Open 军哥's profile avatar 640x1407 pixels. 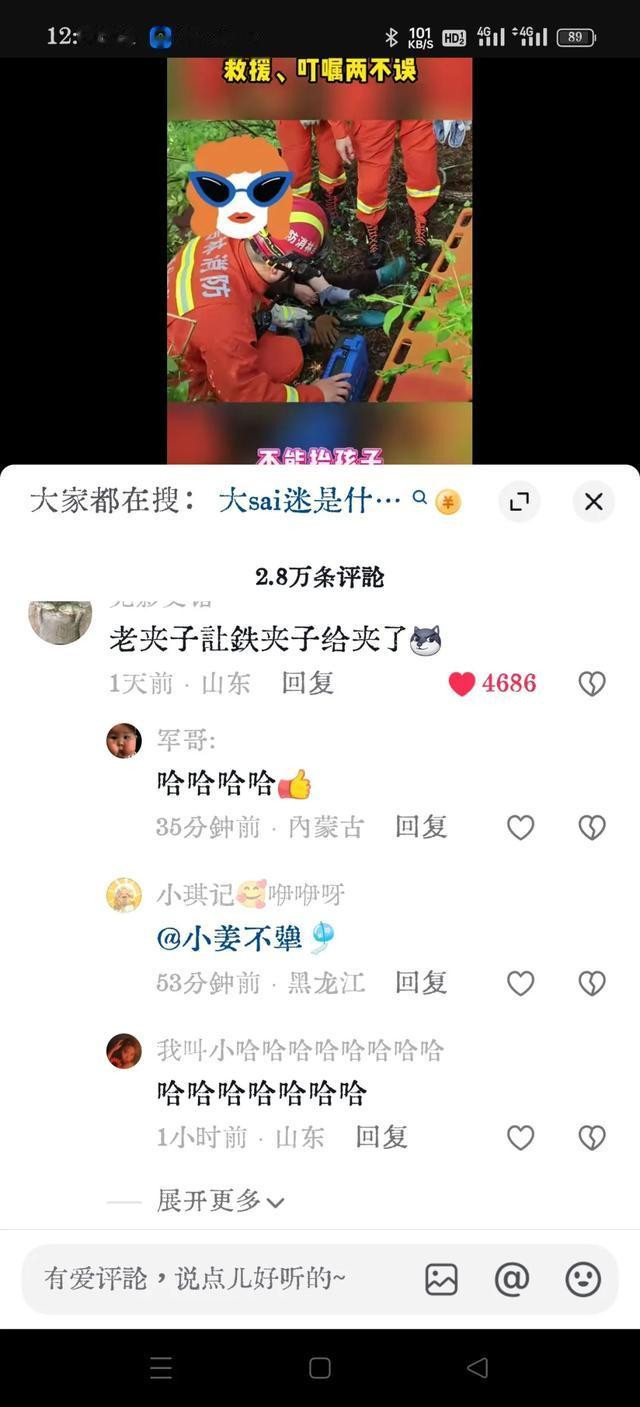pyautogui.click(x=124, y=741)
